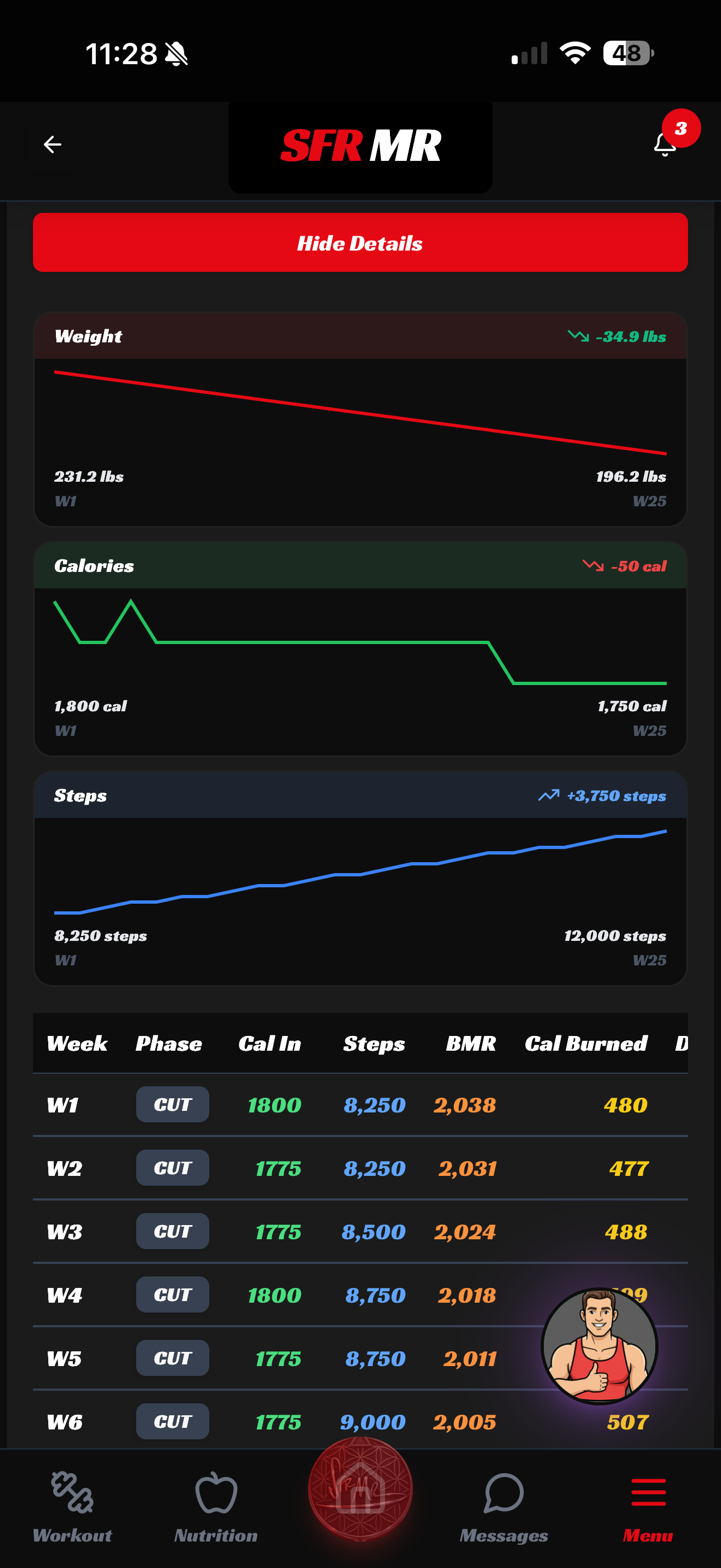
Task: Open the floating coach avatar assistant
Action: (x=599, y=1346)
